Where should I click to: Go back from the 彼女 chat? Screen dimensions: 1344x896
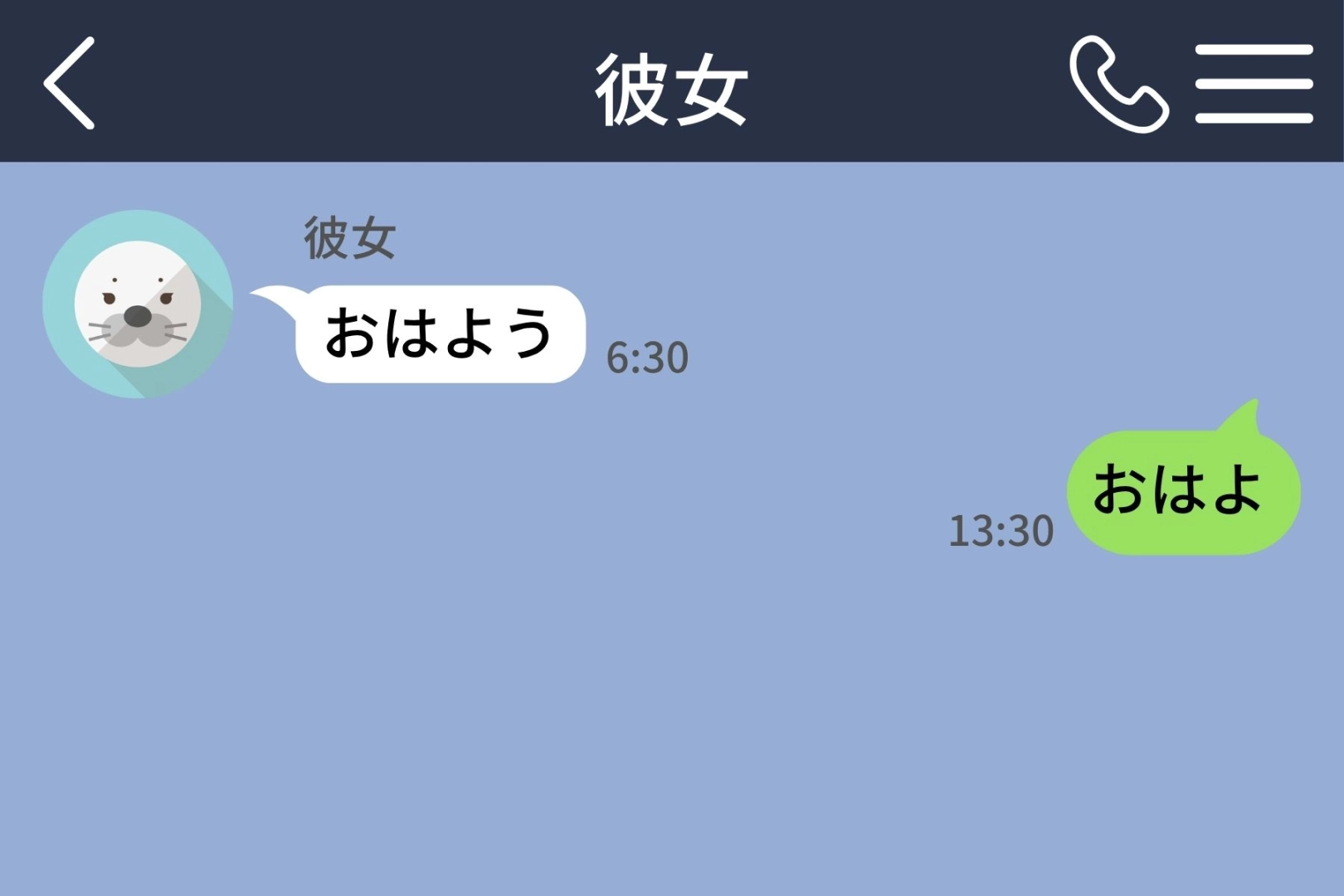70,83
